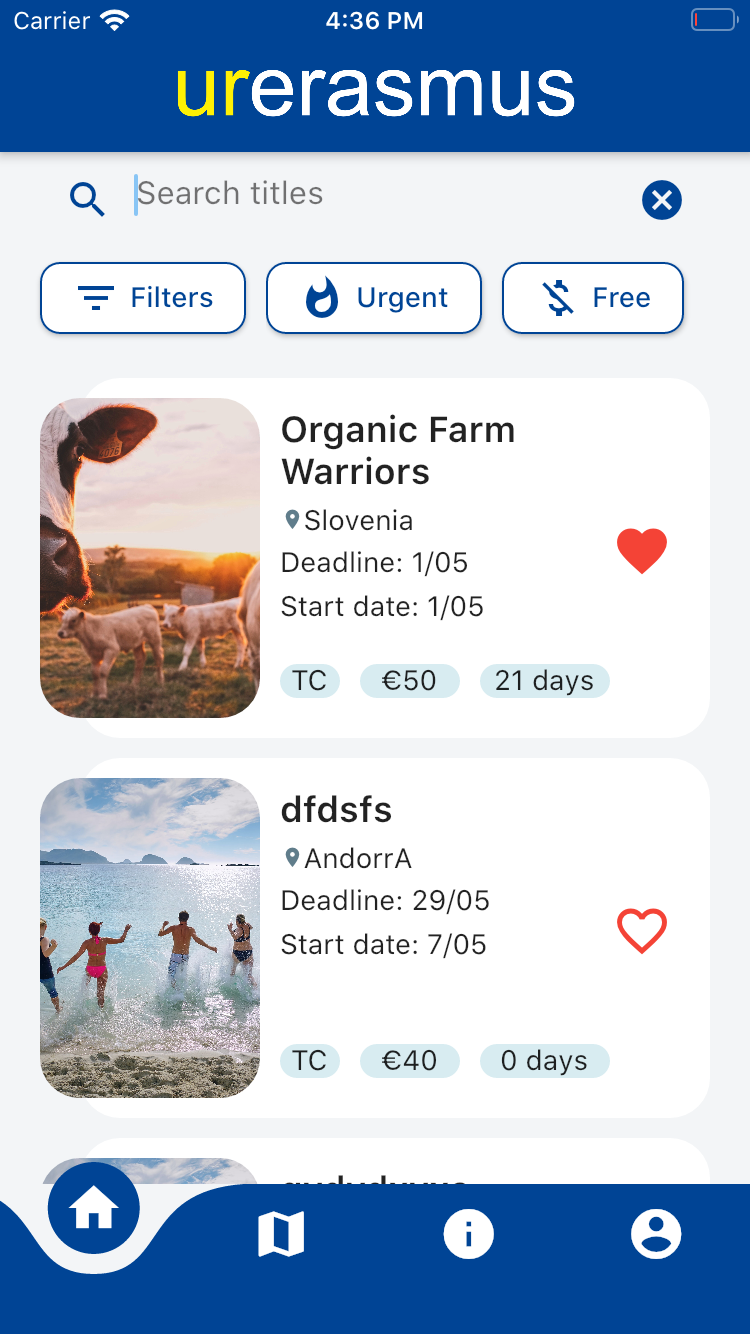Select the Urgent filter chip
This screenshot has height=1334, width=750.
(374, 298)
